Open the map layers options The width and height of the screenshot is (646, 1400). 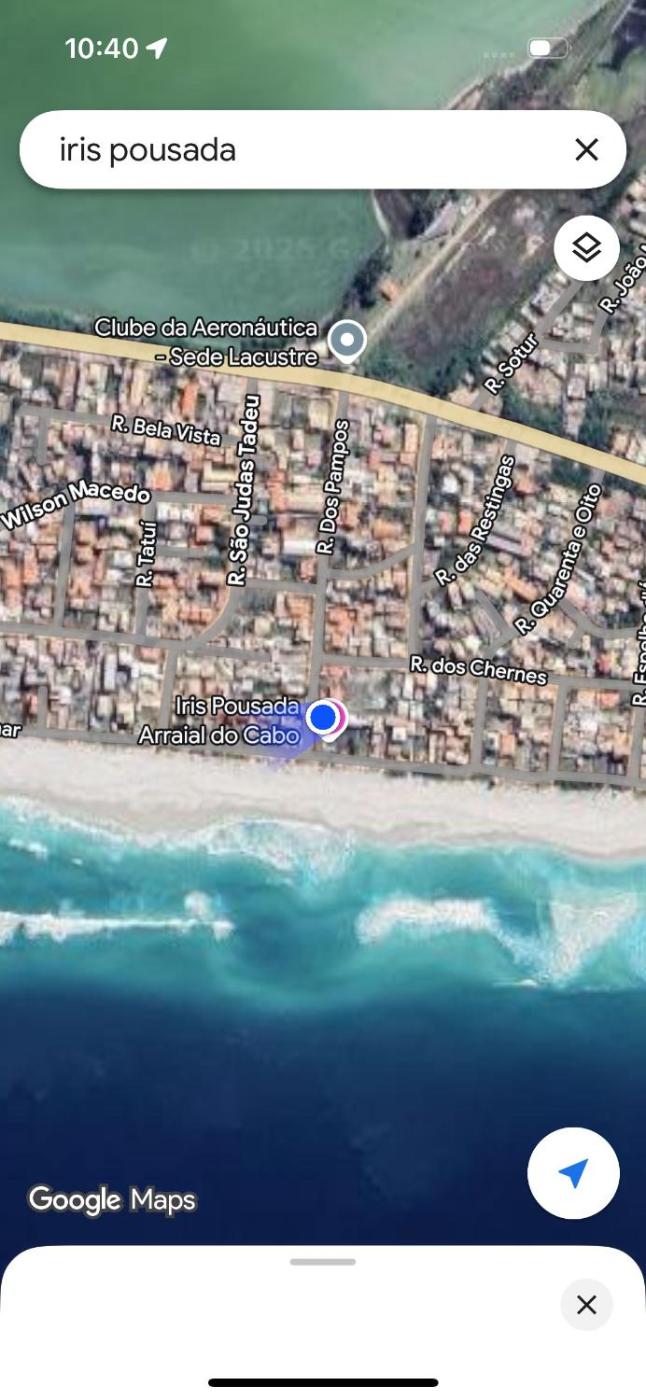tap(586, 248)
